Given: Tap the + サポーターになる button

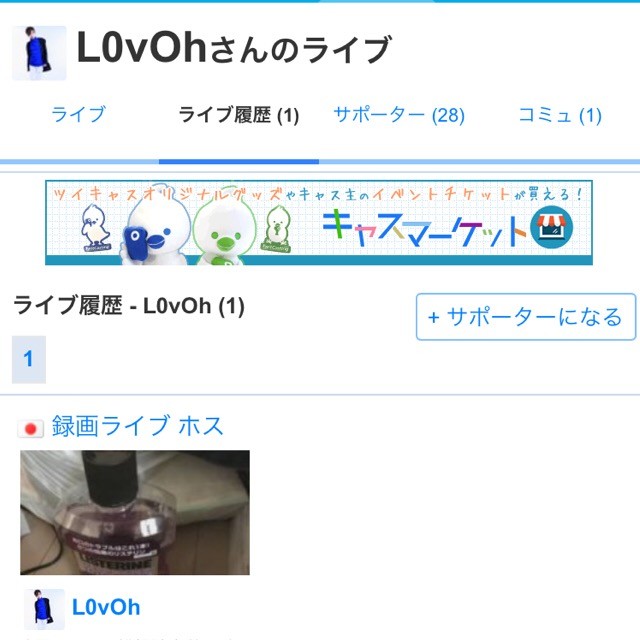Looking at the screenshot, I should (525, 317).
